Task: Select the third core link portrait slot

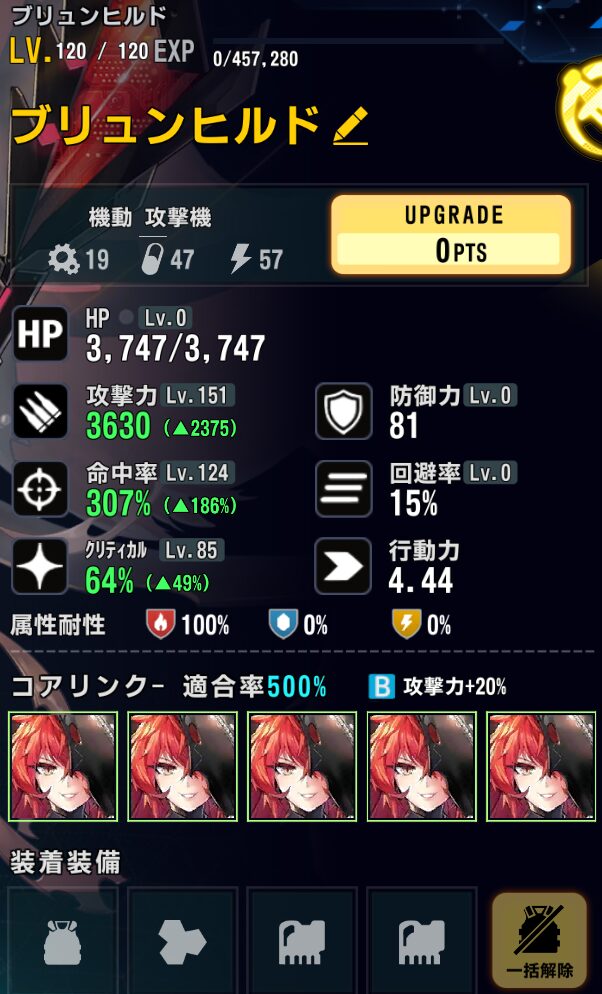Action: pos(302,766)
